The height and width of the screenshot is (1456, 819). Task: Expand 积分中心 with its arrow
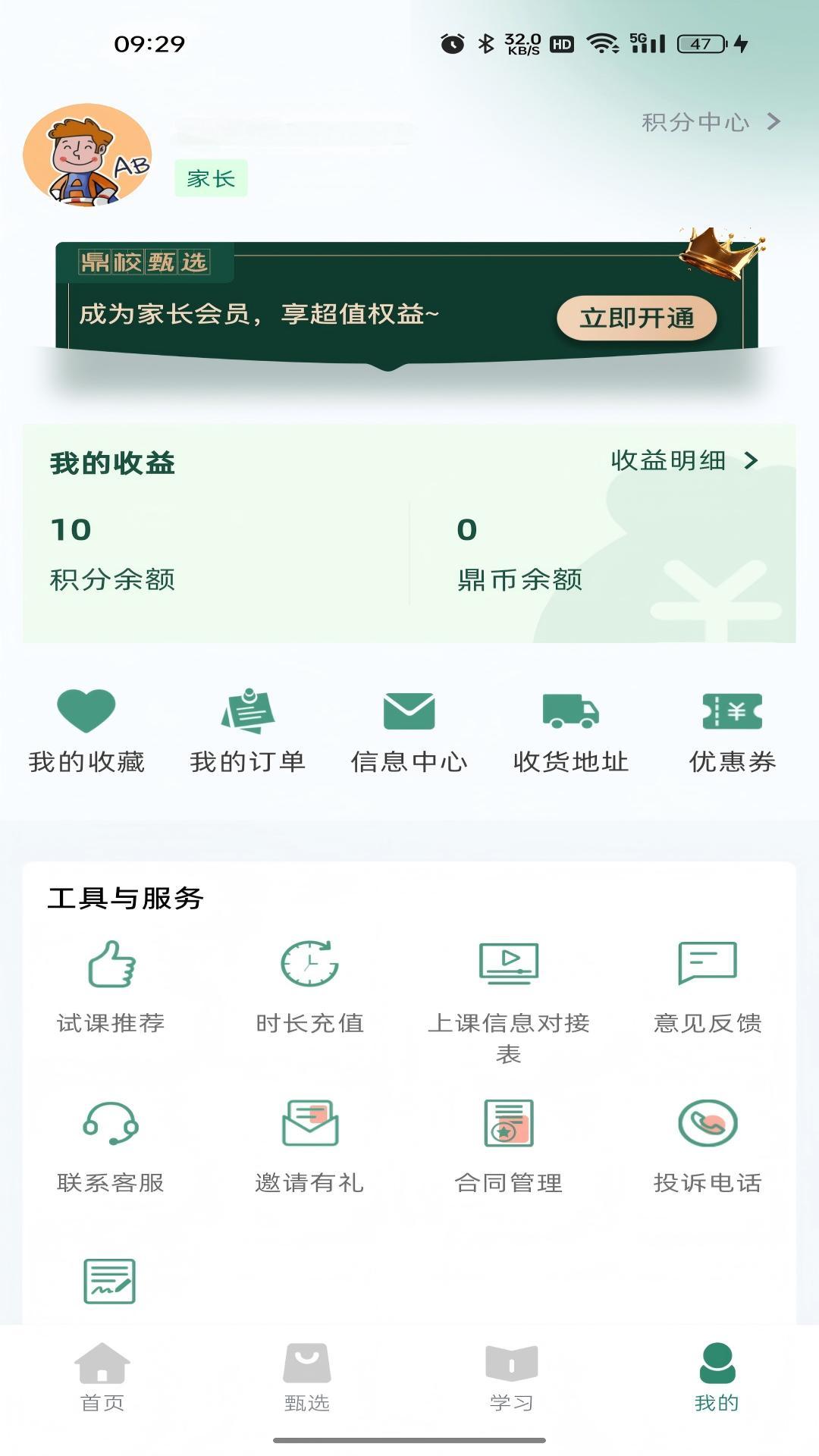coord(774,120)
